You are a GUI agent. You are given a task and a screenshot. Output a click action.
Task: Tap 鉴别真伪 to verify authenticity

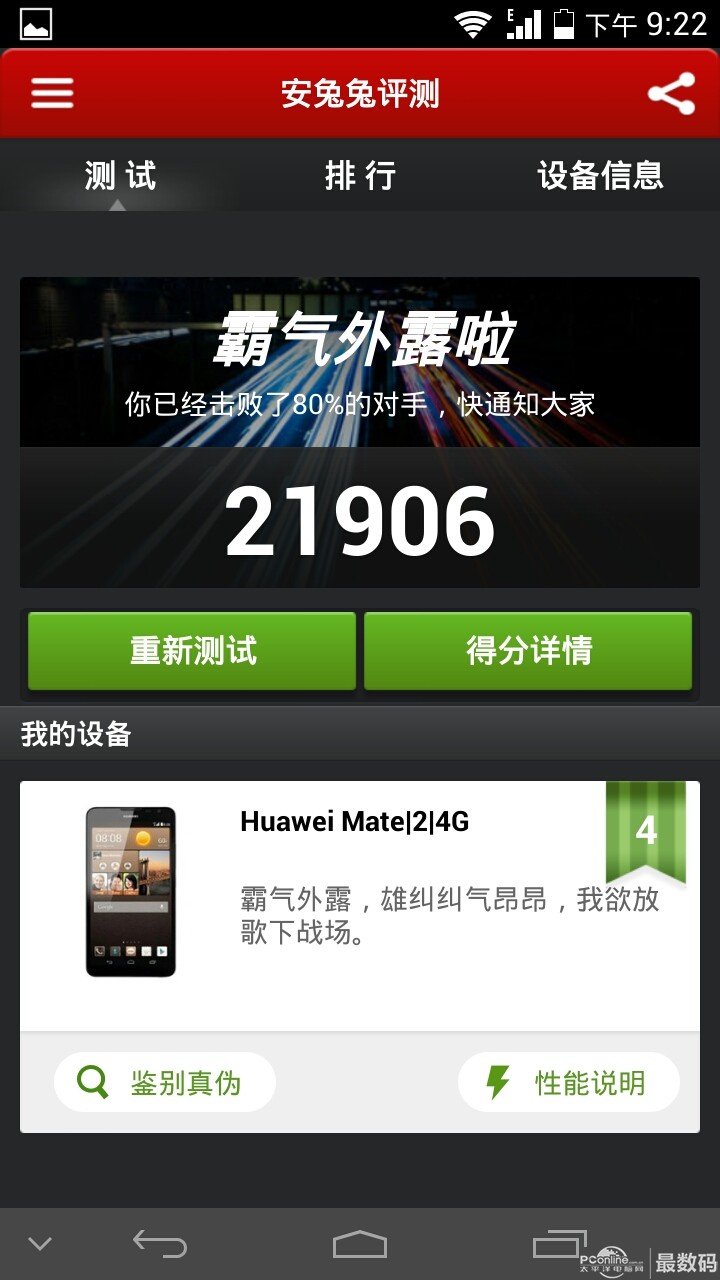165,1082
